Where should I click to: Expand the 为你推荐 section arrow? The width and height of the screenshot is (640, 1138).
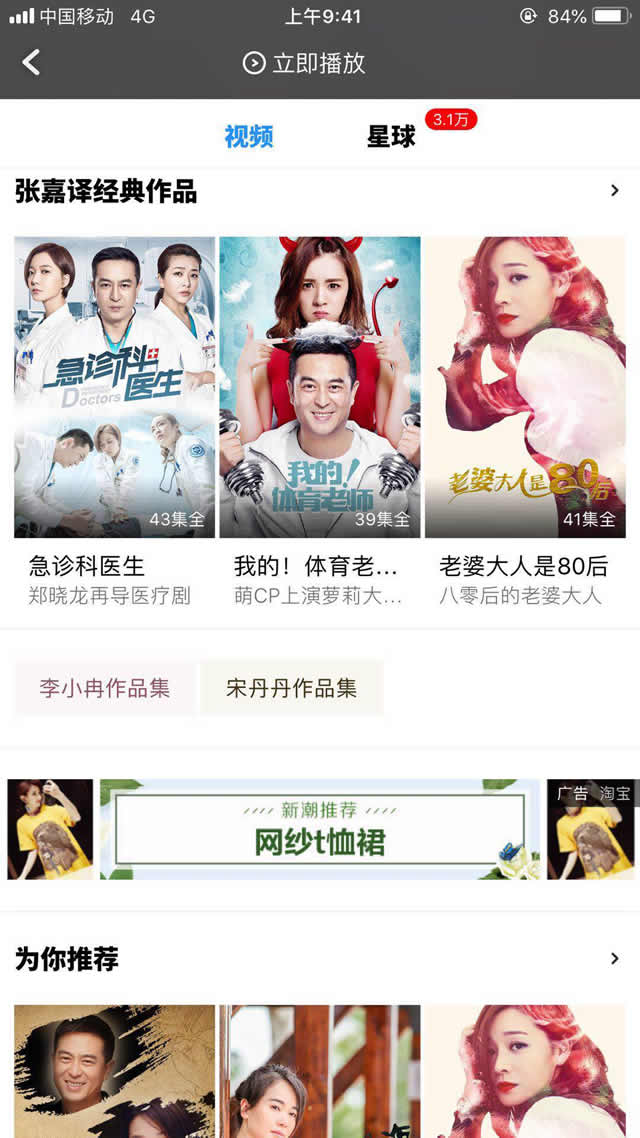pos(614,959)
